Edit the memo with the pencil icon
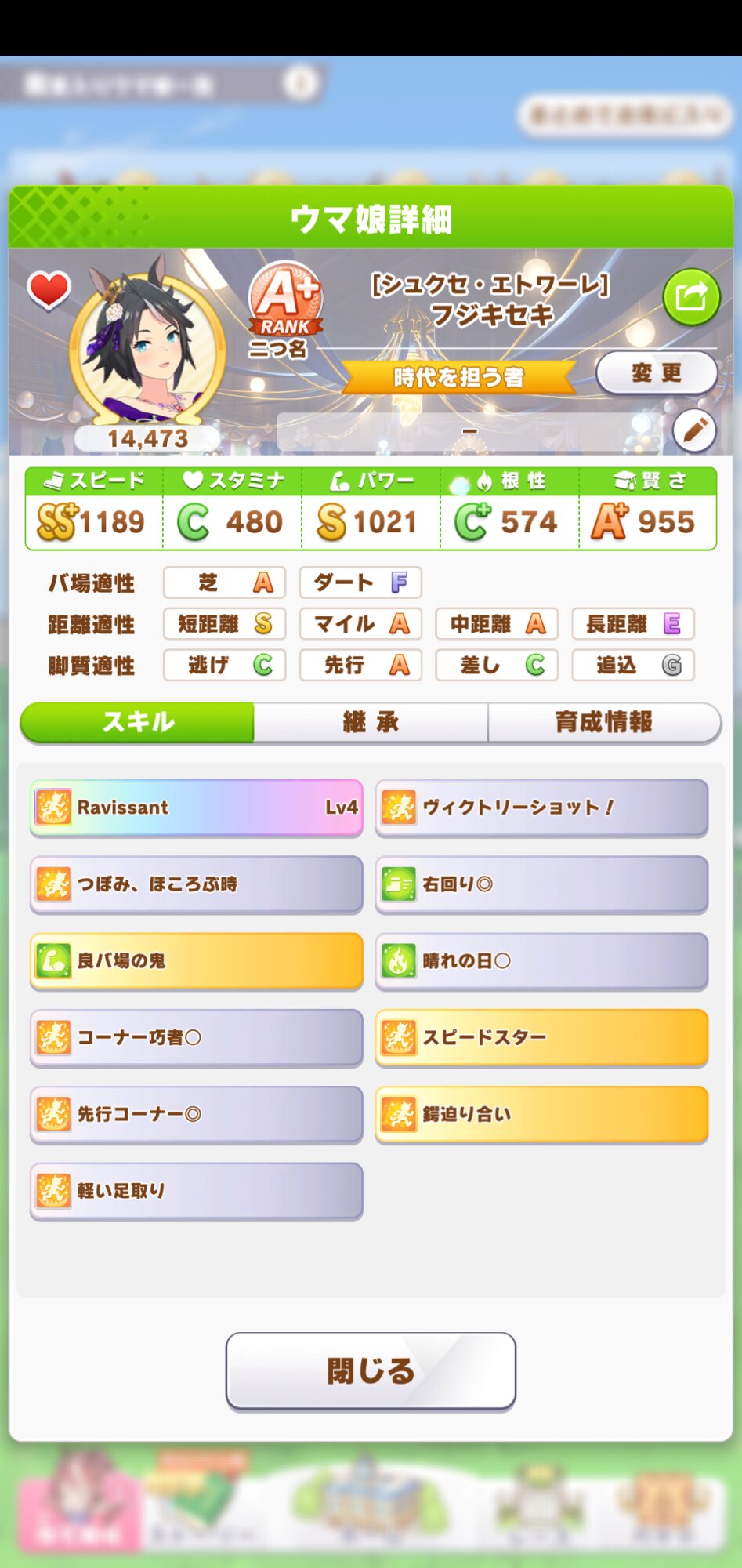742x1568 pixels. (694, 430)
